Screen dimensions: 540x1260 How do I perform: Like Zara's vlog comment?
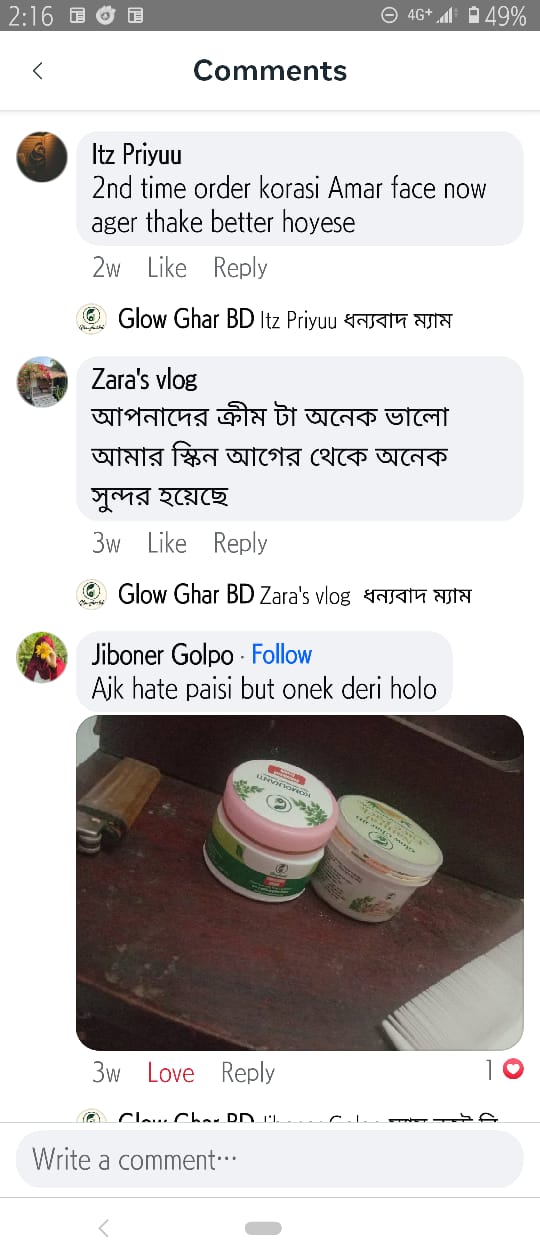pyautogui.click(x=166, y=543)
